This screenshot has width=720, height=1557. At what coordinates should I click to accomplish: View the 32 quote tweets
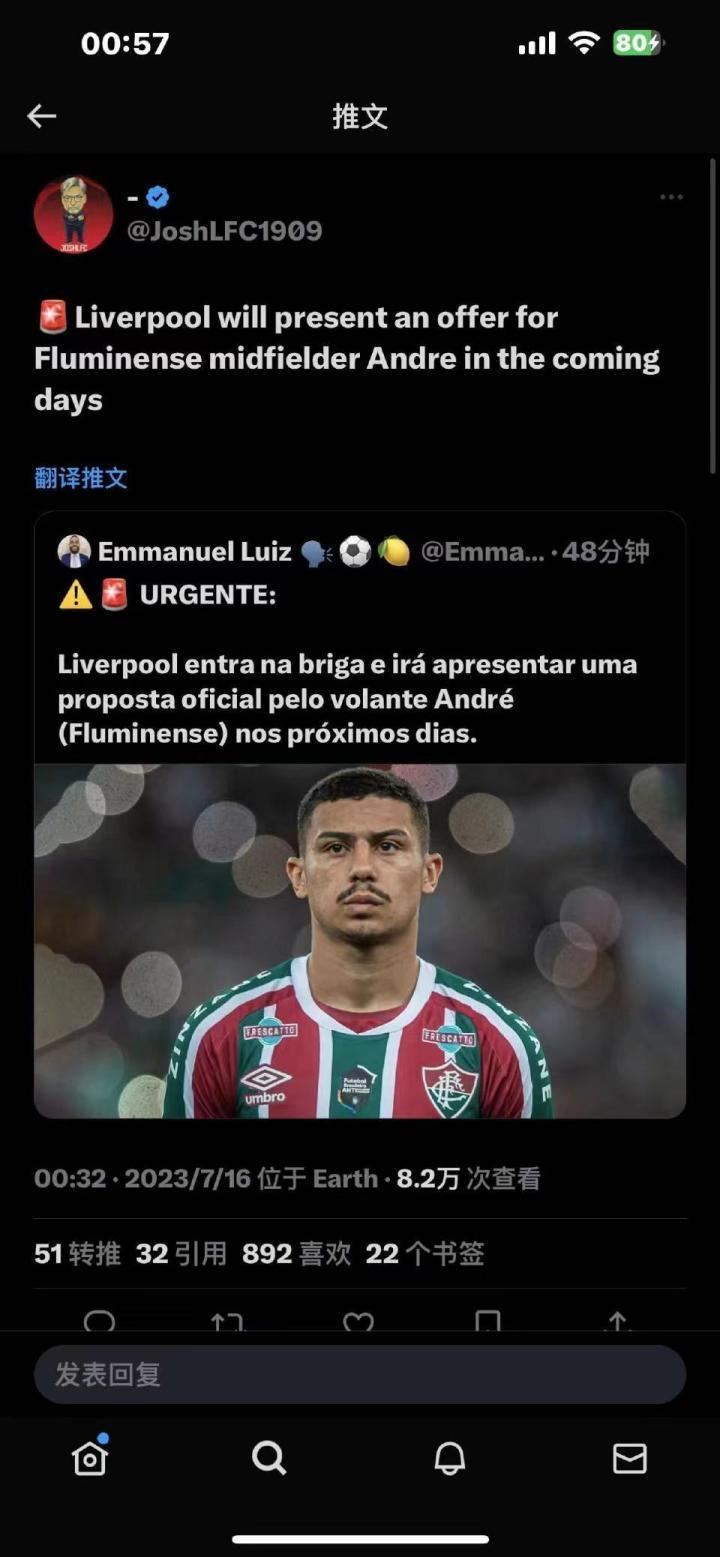pyautogui.click(x=181, y=1254)
